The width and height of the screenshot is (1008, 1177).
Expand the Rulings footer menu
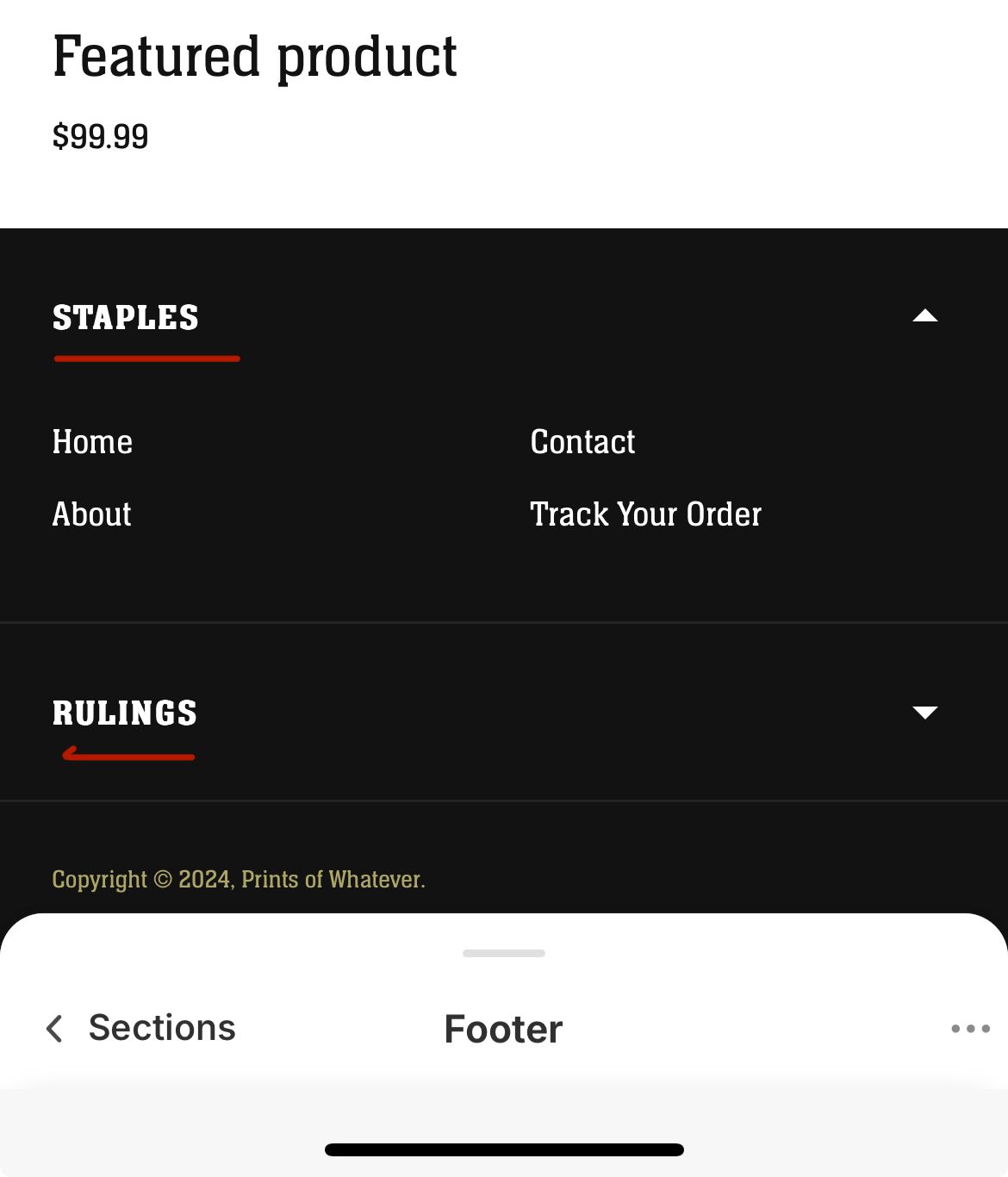click(x=924, y=713)
